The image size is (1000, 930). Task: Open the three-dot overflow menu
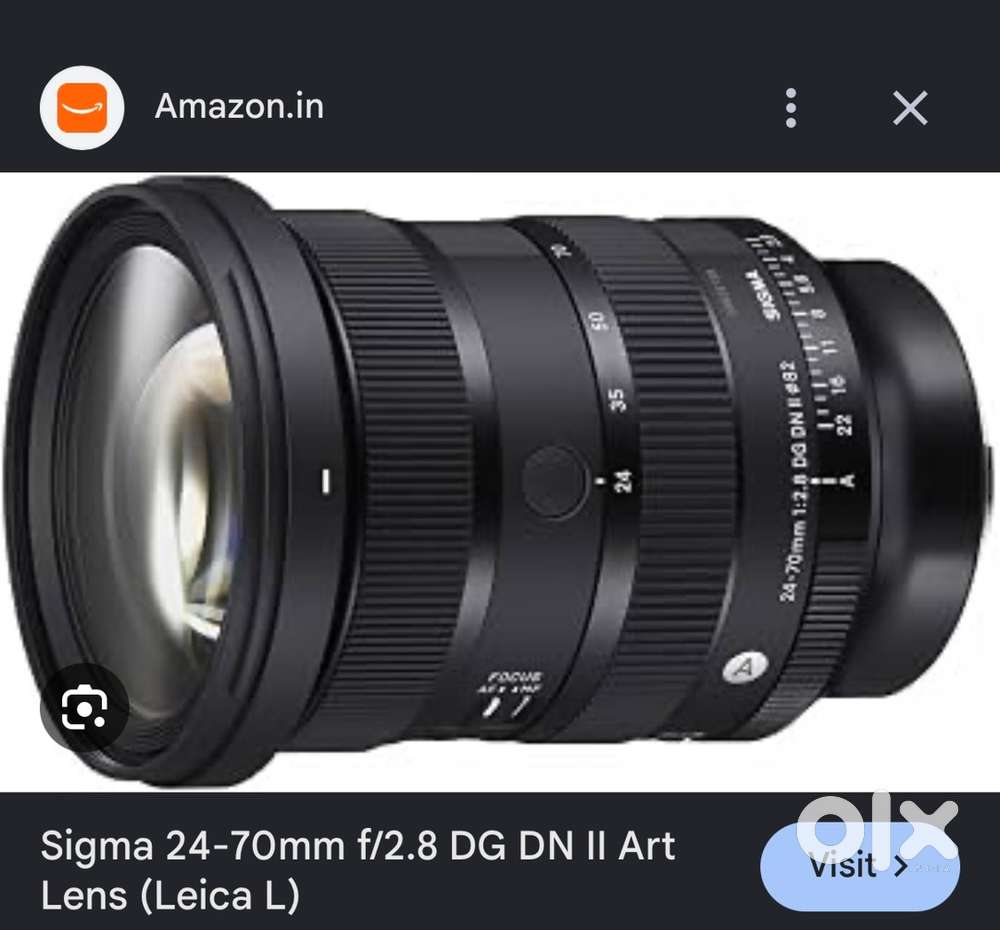pyautogui.click(x=791, y=108)
